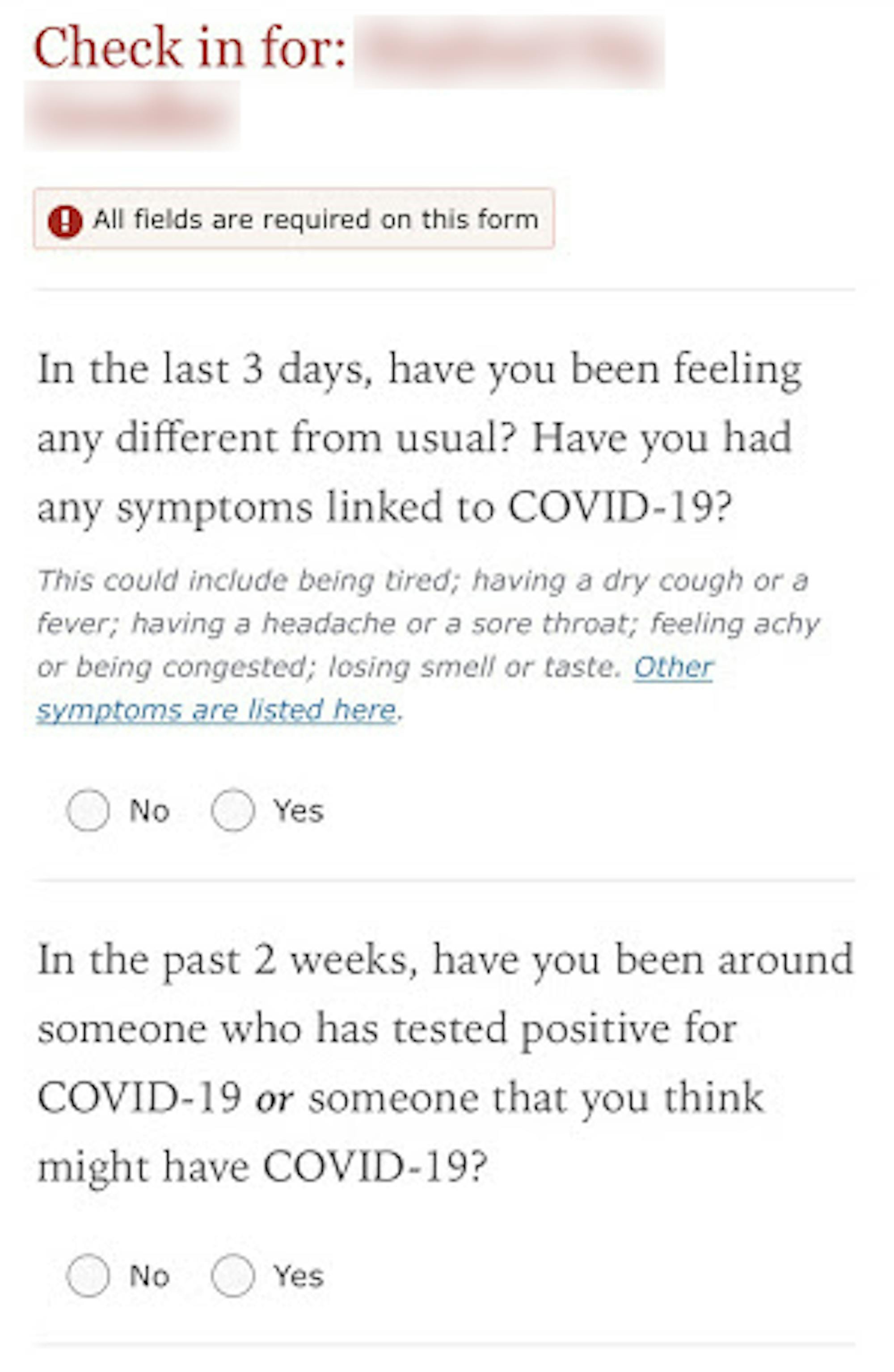Viewport: 894px width, 1372px height.
Task: Select Yes for COVID-19 symptoms question
Action: [232, 810]
